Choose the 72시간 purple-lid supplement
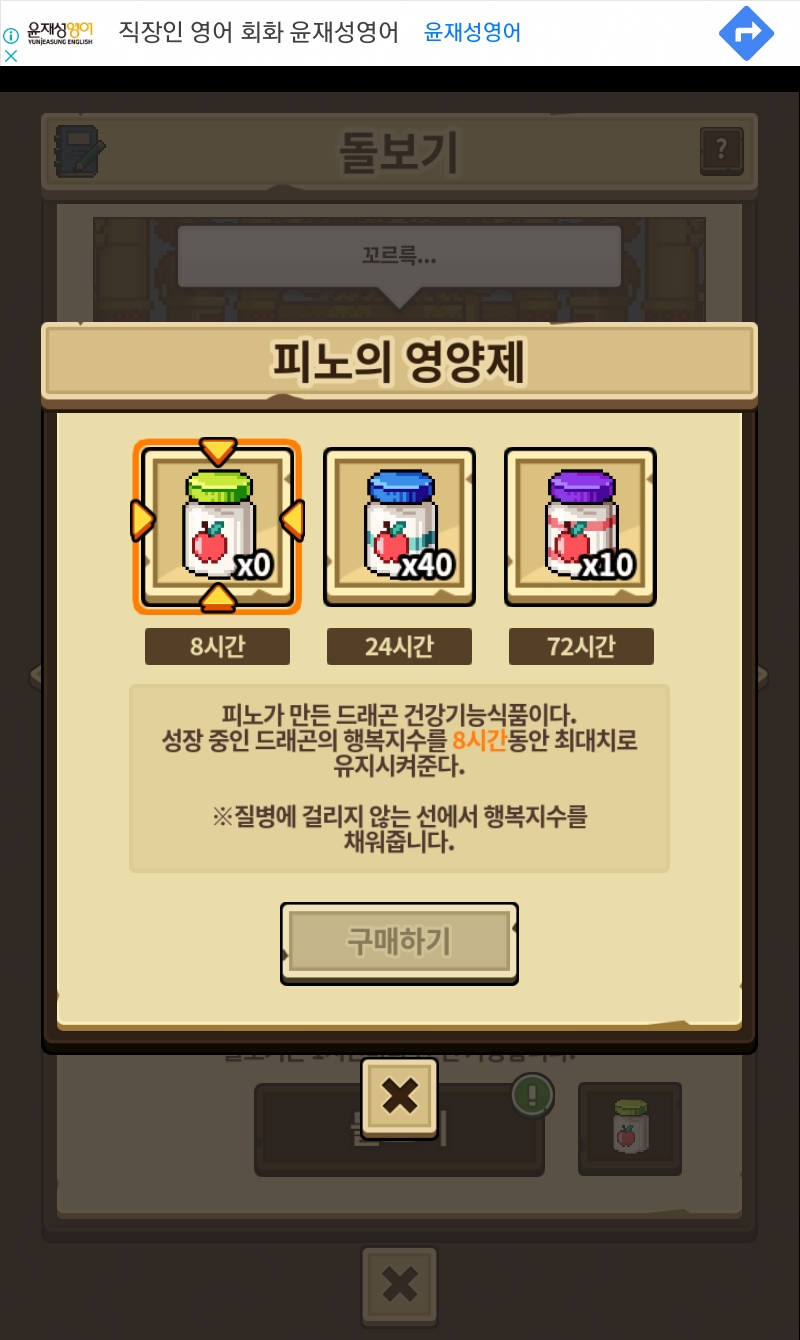This screenshot has height=1340, width=800. click(580, 527)
